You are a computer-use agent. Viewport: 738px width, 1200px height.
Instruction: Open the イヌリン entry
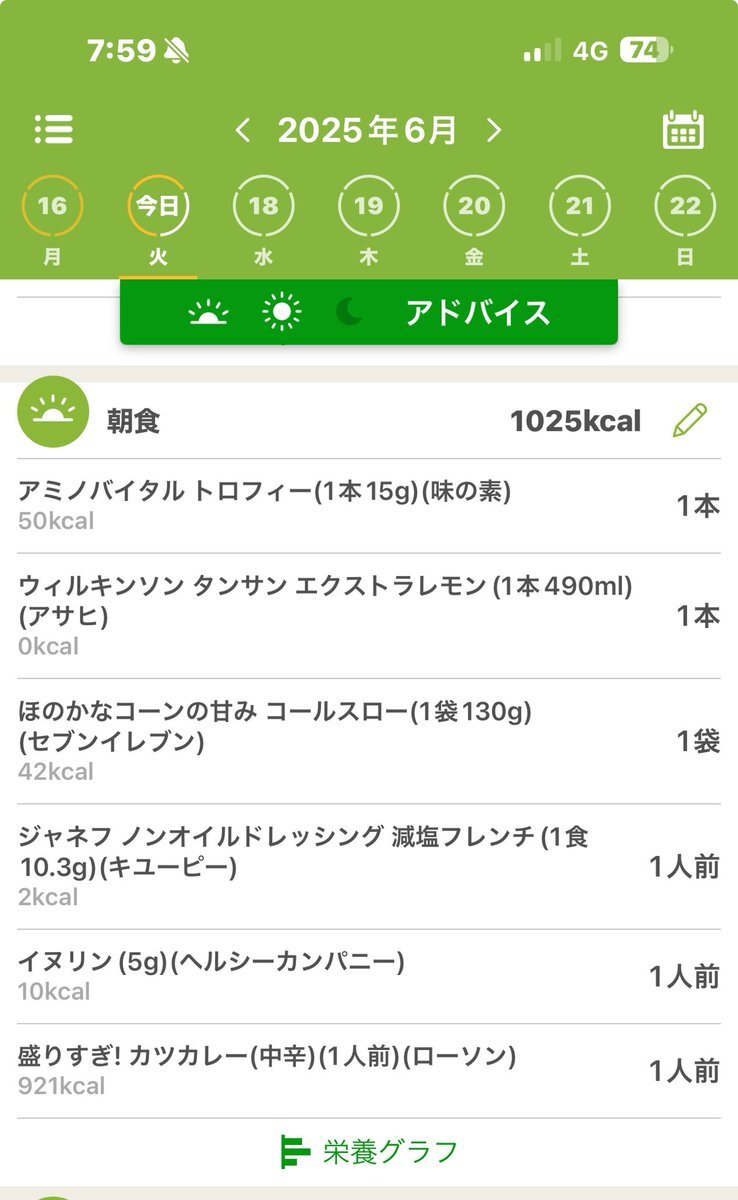[369, 976]
